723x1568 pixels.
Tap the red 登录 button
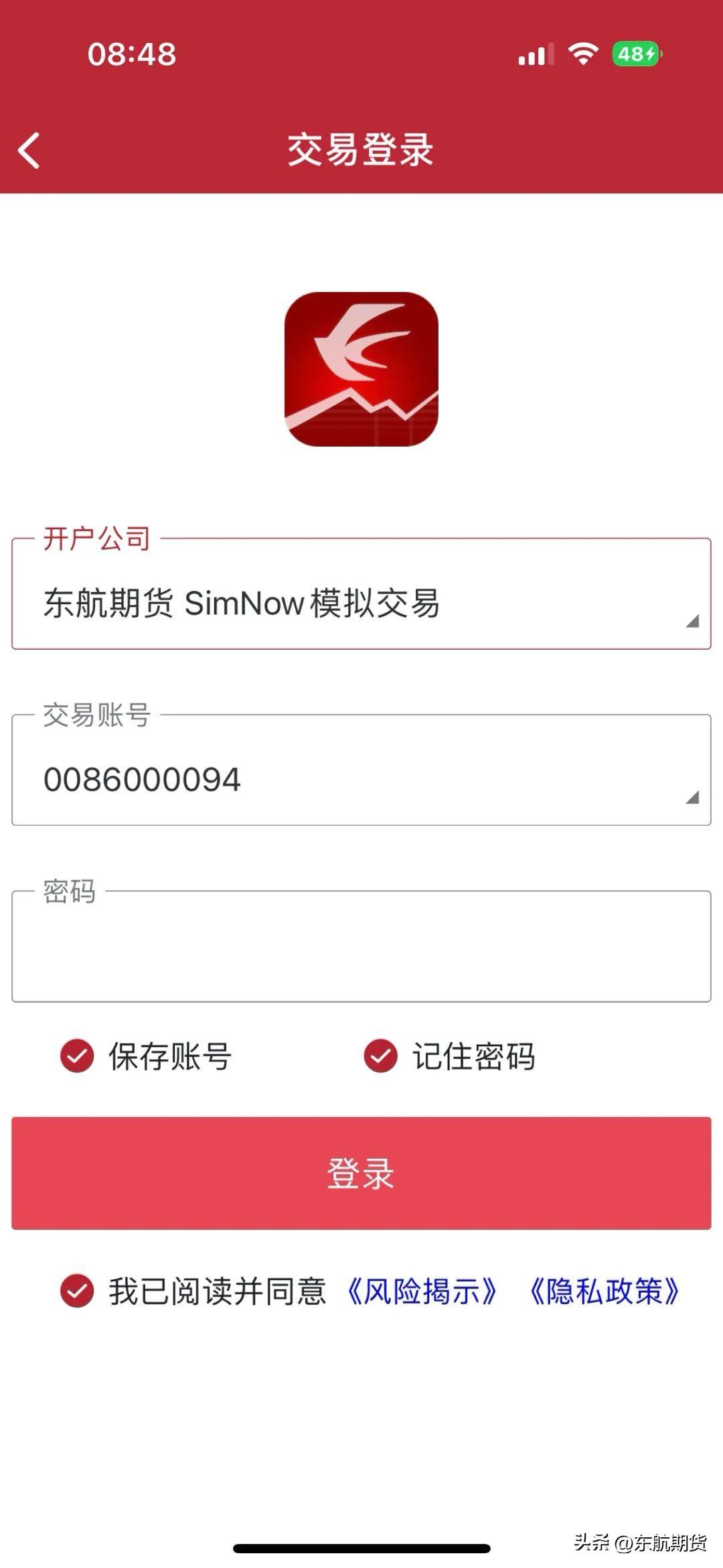click(x=361, y=1173)
